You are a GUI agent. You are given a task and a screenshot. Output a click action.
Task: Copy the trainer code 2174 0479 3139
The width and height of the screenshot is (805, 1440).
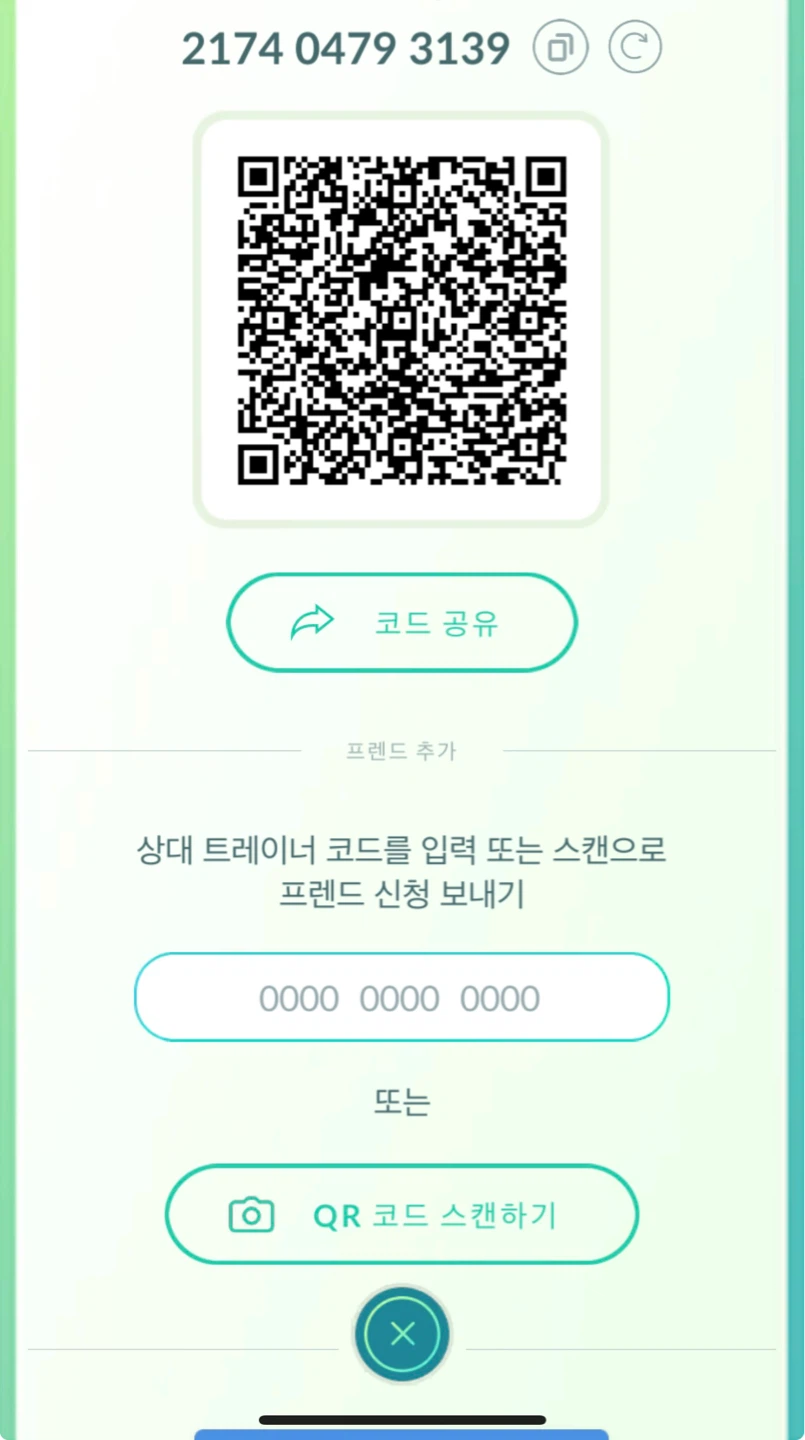point(560,47)
